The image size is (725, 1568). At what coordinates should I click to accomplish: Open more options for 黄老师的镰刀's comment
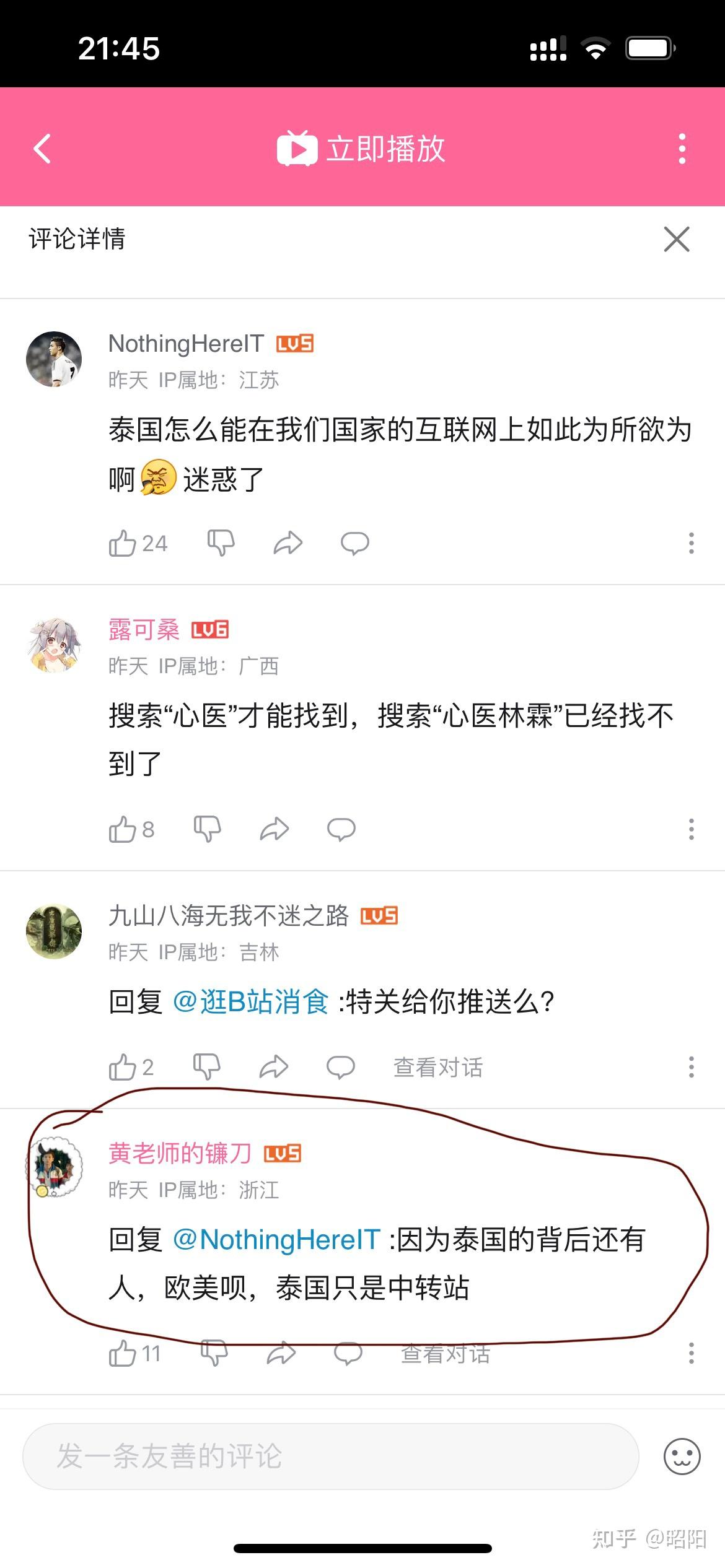click(x=691, y=1353)
